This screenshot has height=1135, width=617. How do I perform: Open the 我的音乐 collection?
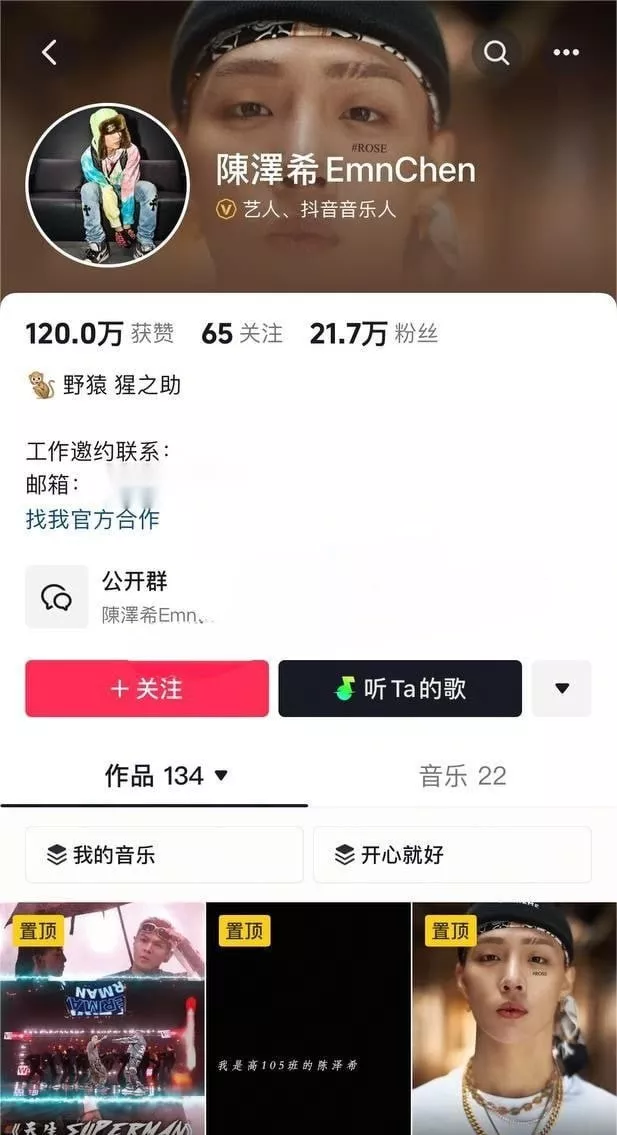(164, 855)
